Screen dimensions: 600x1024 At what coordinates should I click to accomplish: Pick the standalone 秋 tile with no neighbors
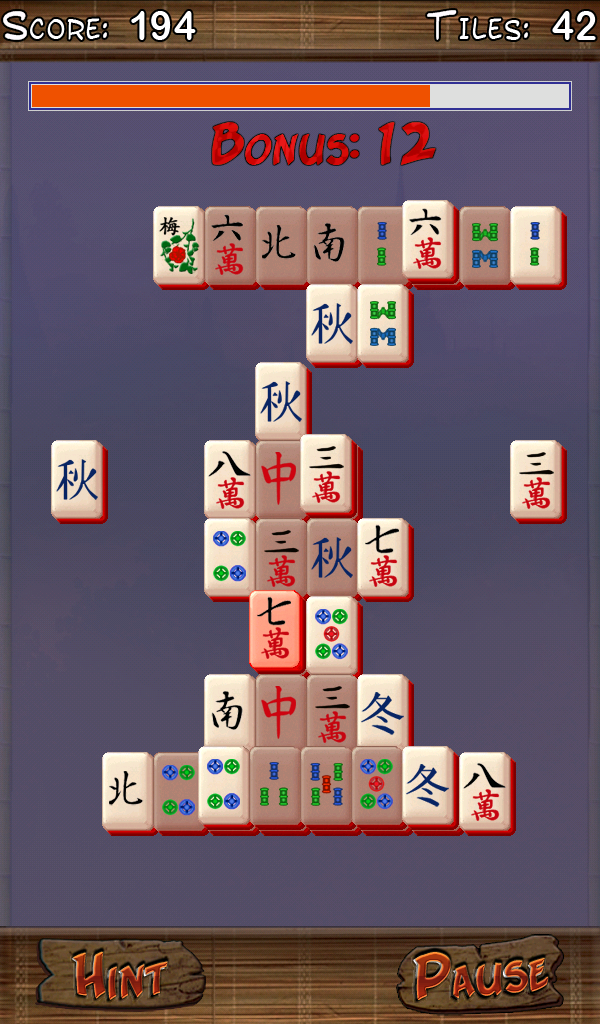[77, 479]
